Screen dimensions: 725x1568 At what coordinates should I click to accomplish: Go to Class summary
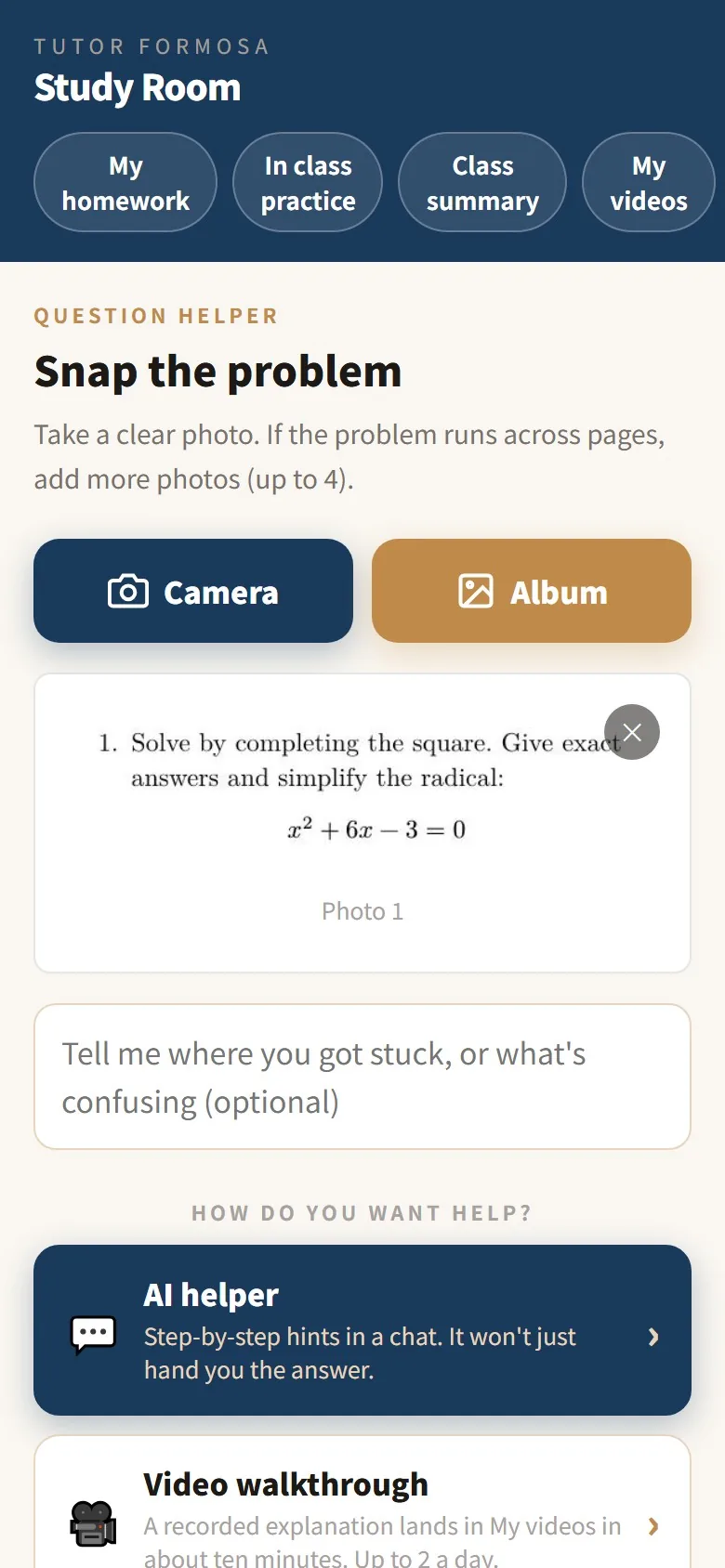(482, 182)
